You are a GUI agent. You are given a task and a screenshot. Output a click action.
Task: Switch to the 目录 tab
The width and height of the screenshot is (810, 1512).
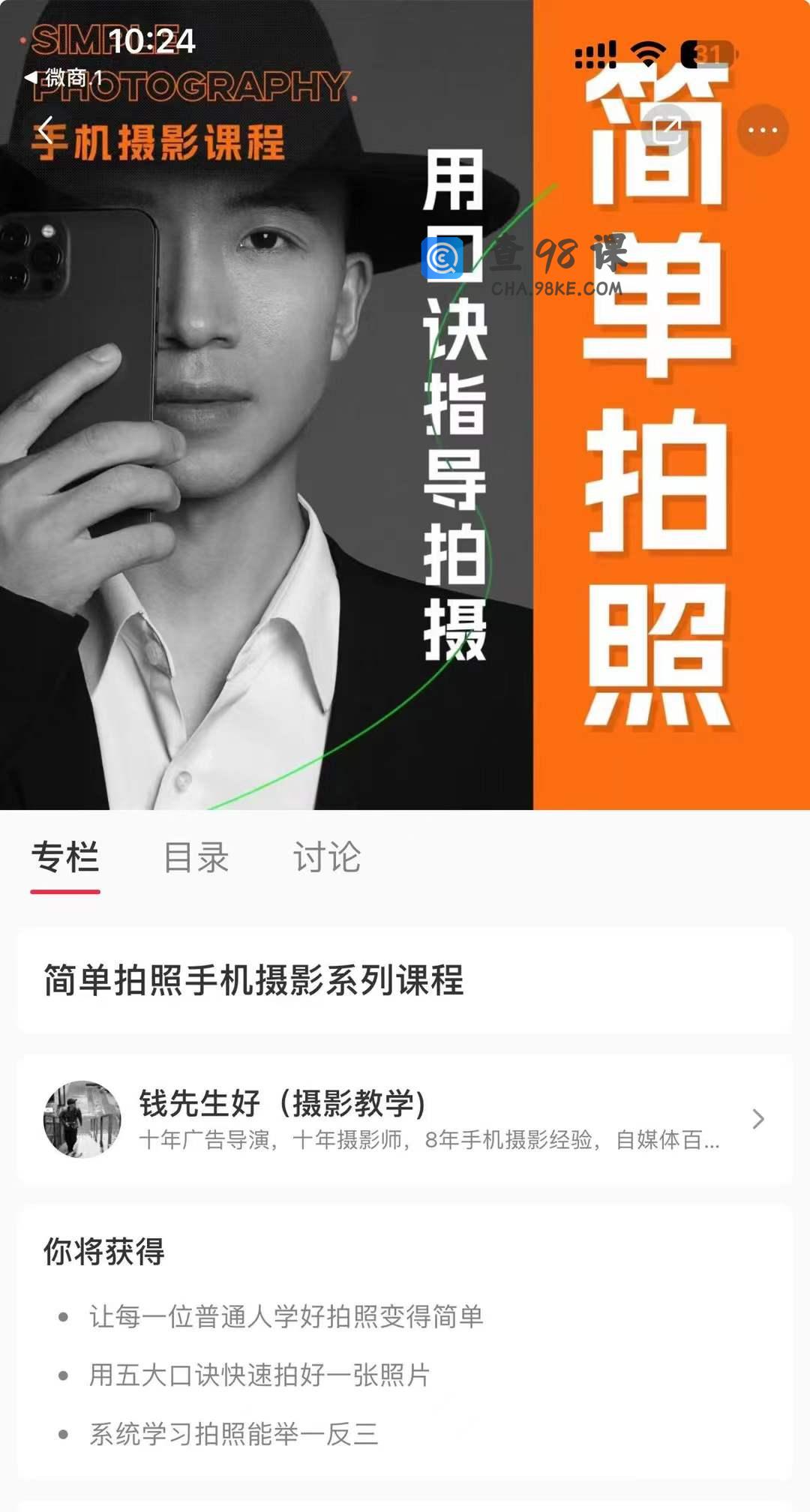coord(196,857)
